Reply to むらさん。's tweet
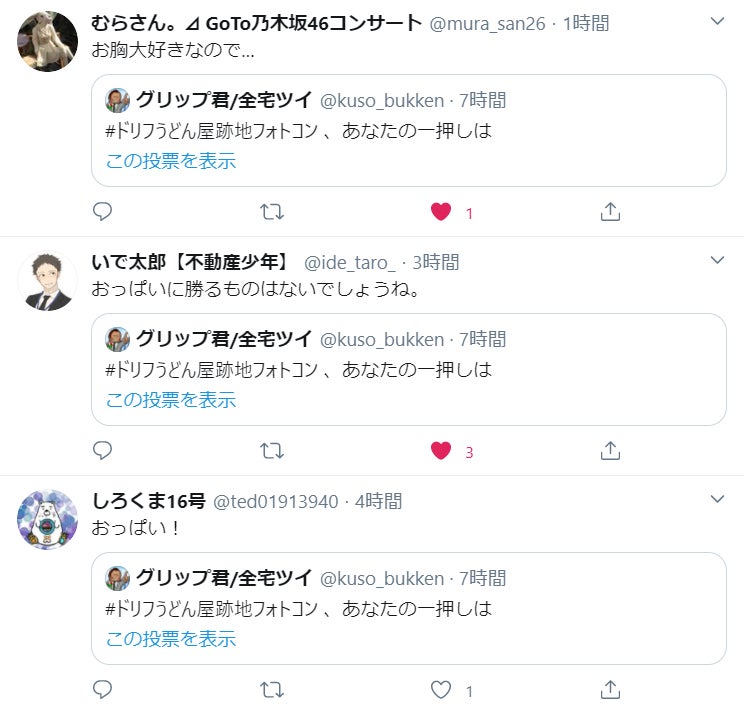This screenshot has width=744, height=712. [x=102, y=212]
